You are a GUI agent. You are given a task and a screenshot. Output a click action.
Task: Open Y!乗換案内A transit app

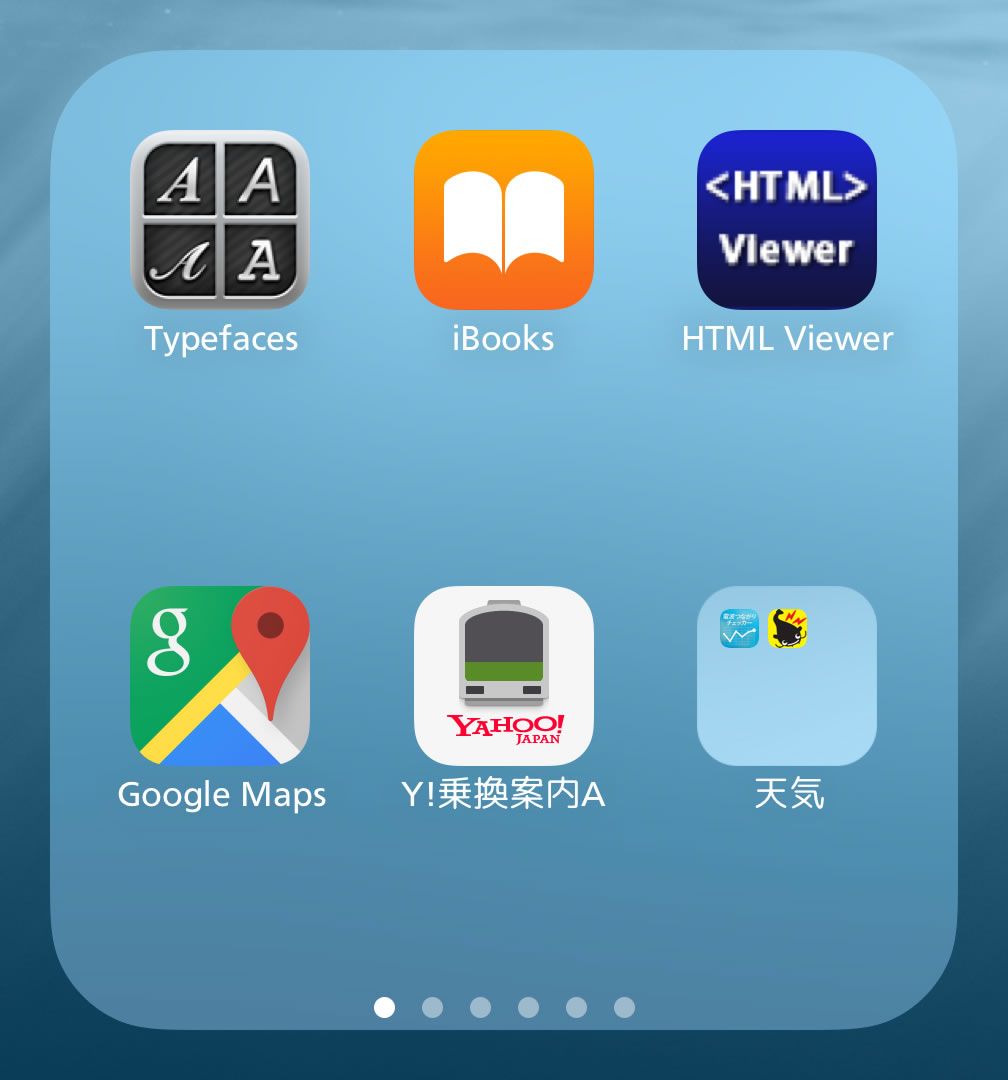[503, 676]
